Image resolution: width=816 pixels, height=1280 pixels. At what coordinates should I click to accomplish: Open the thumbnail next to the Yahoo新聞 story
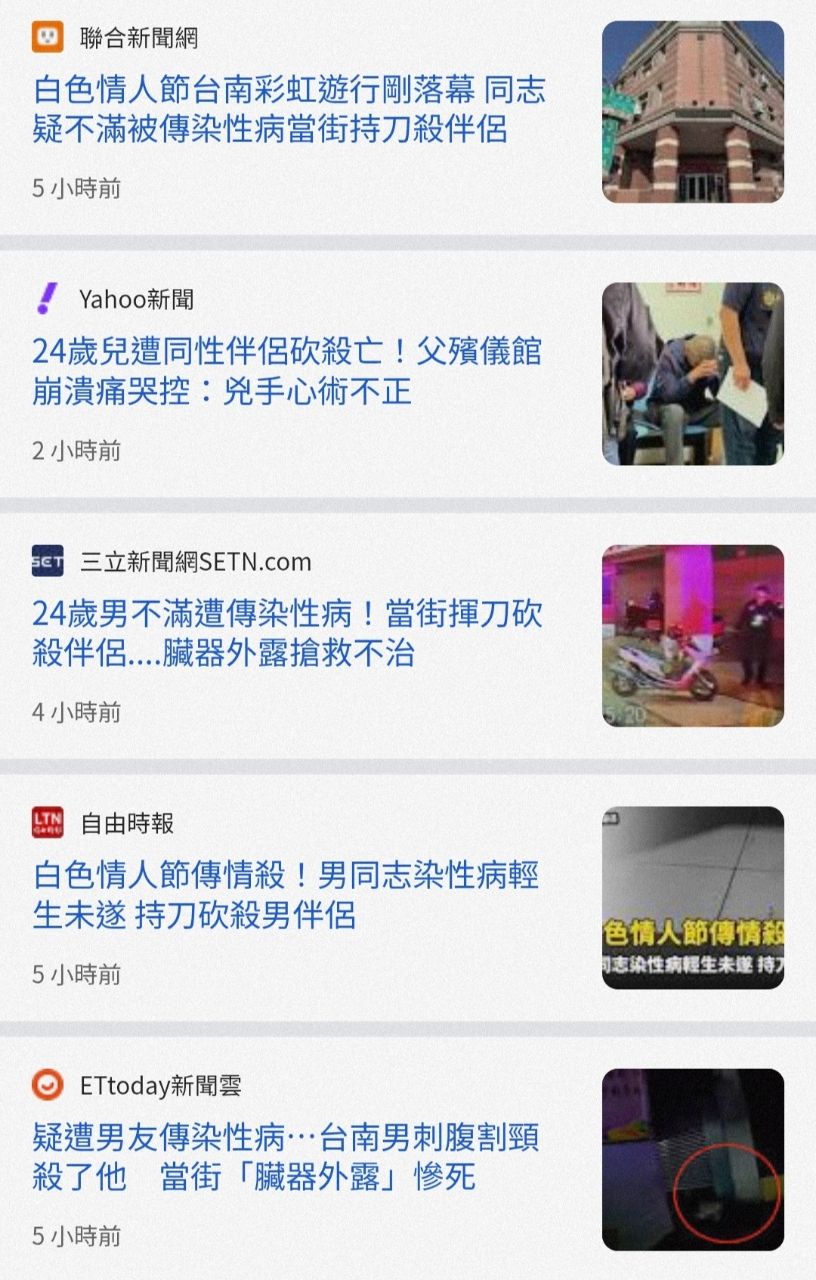tap(692, 374)
